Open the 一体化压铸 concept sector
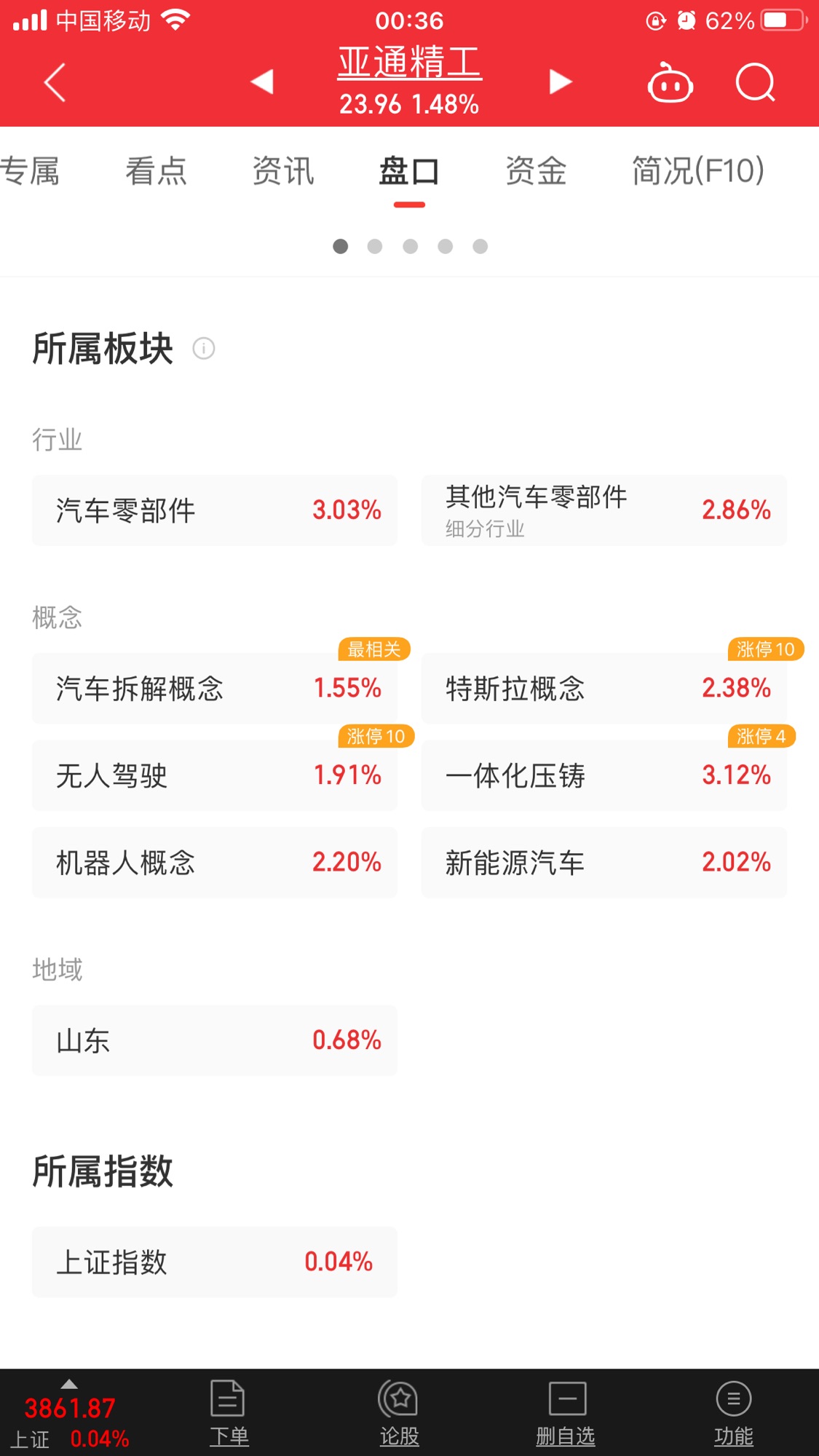Viewport: 819px width, 1456px height. [x=604, y=775]
